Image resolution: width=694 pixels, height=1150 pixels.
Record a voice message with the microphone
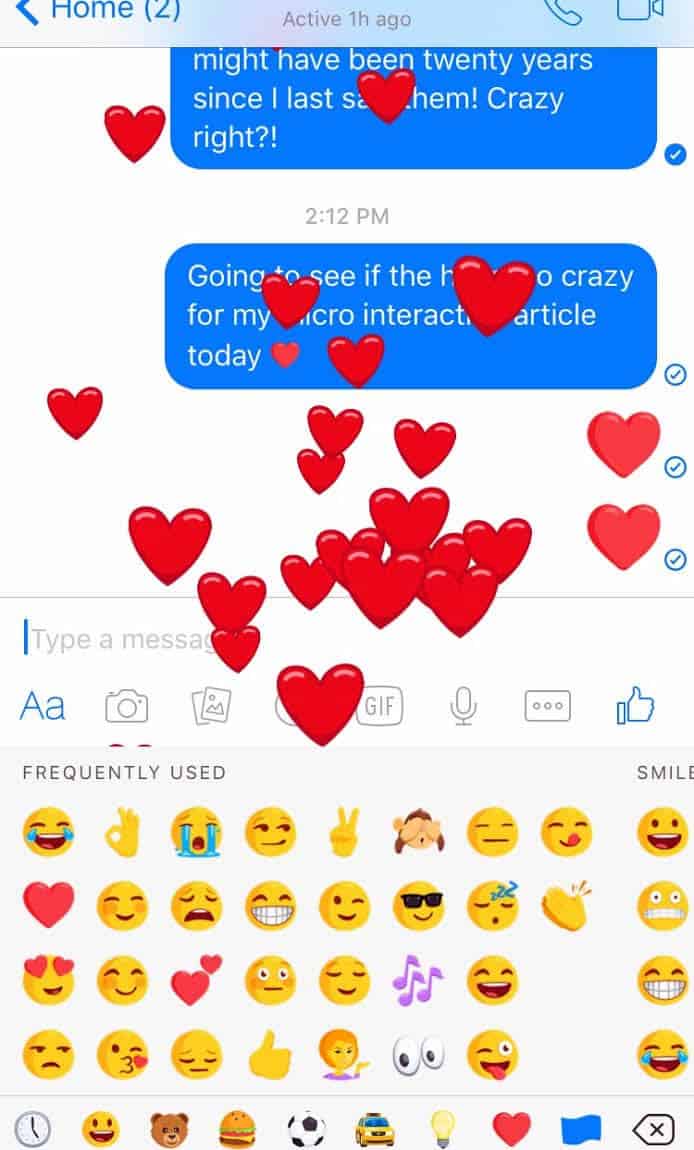coord(463,706)
